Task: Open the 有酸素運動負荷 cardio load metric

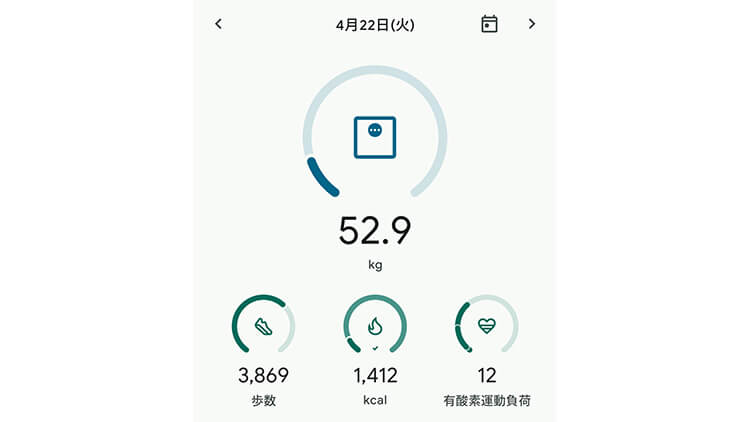Action: tap(486, 326)
